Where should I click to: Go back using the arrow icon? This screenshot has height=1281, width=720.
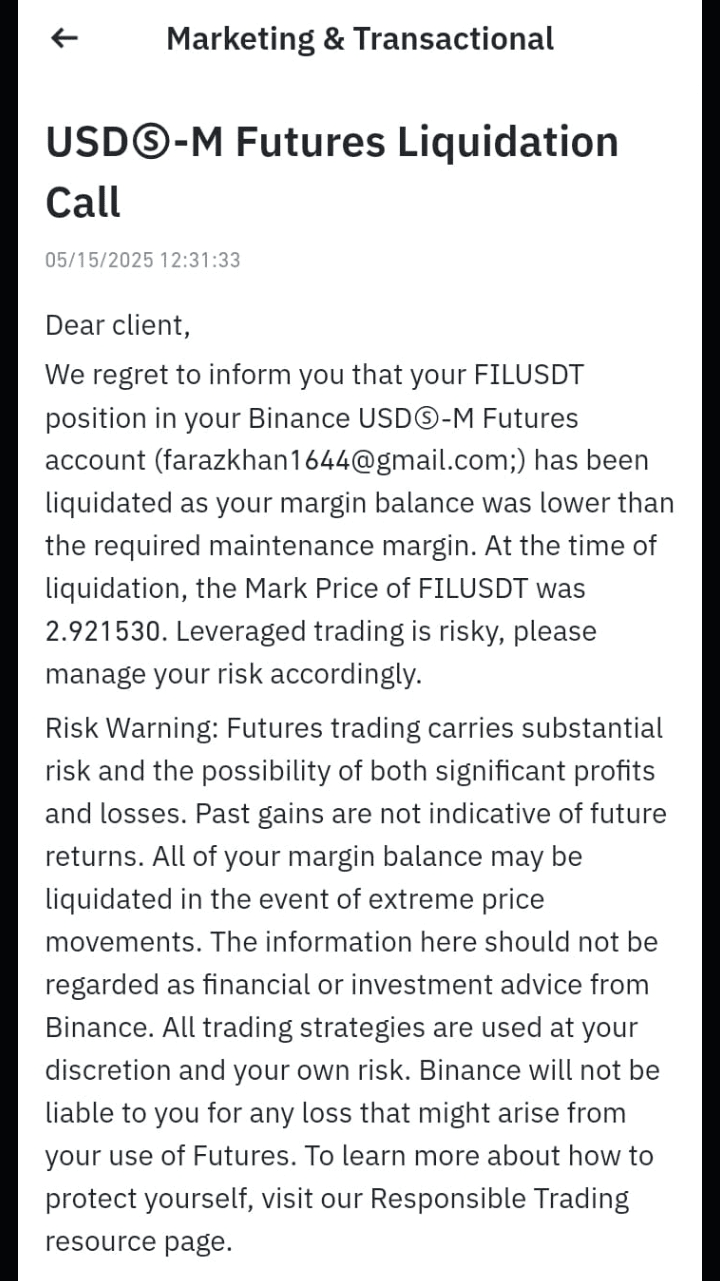pos(64,38)
